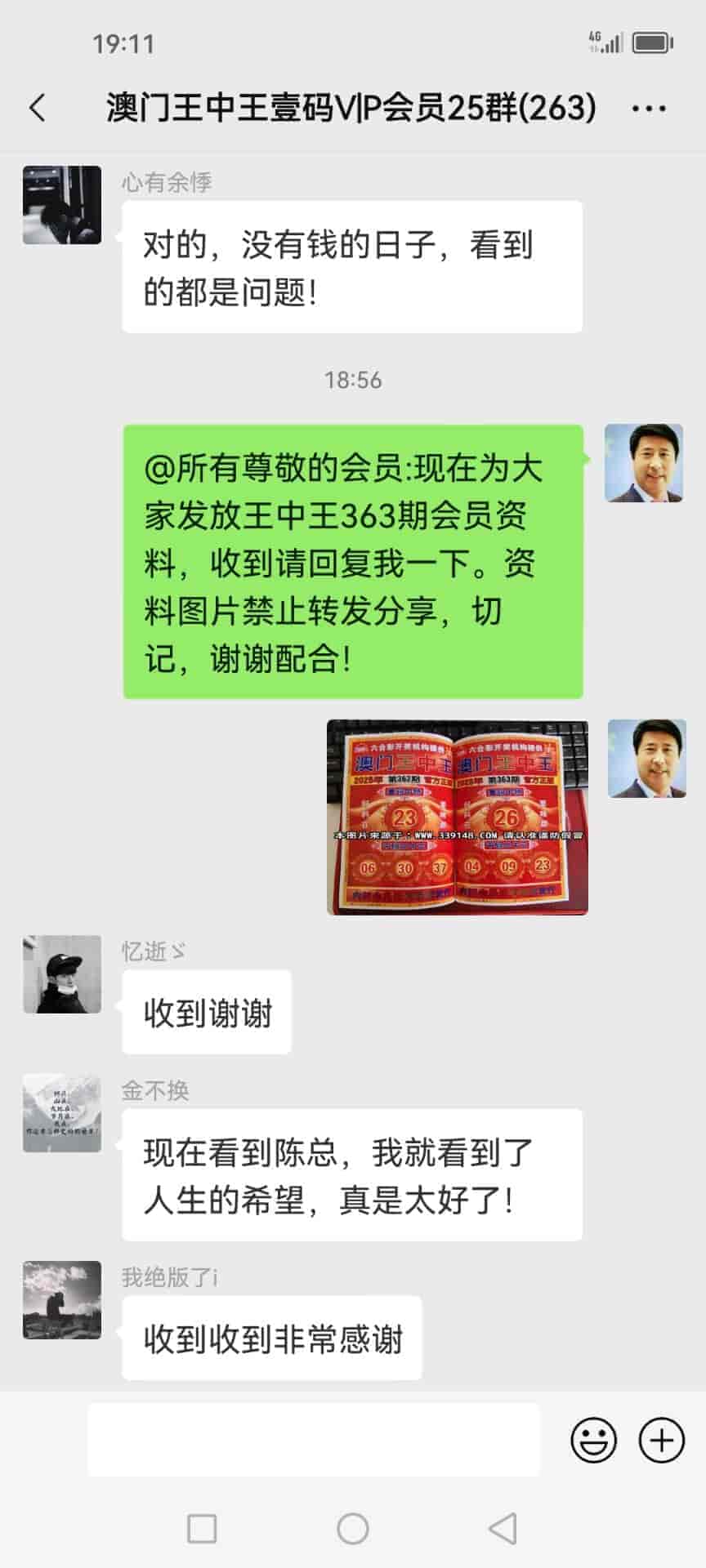View 我绝版了i's profile avatar
The height and width of the screenshot is (1568, 706).
point(62,1300)
